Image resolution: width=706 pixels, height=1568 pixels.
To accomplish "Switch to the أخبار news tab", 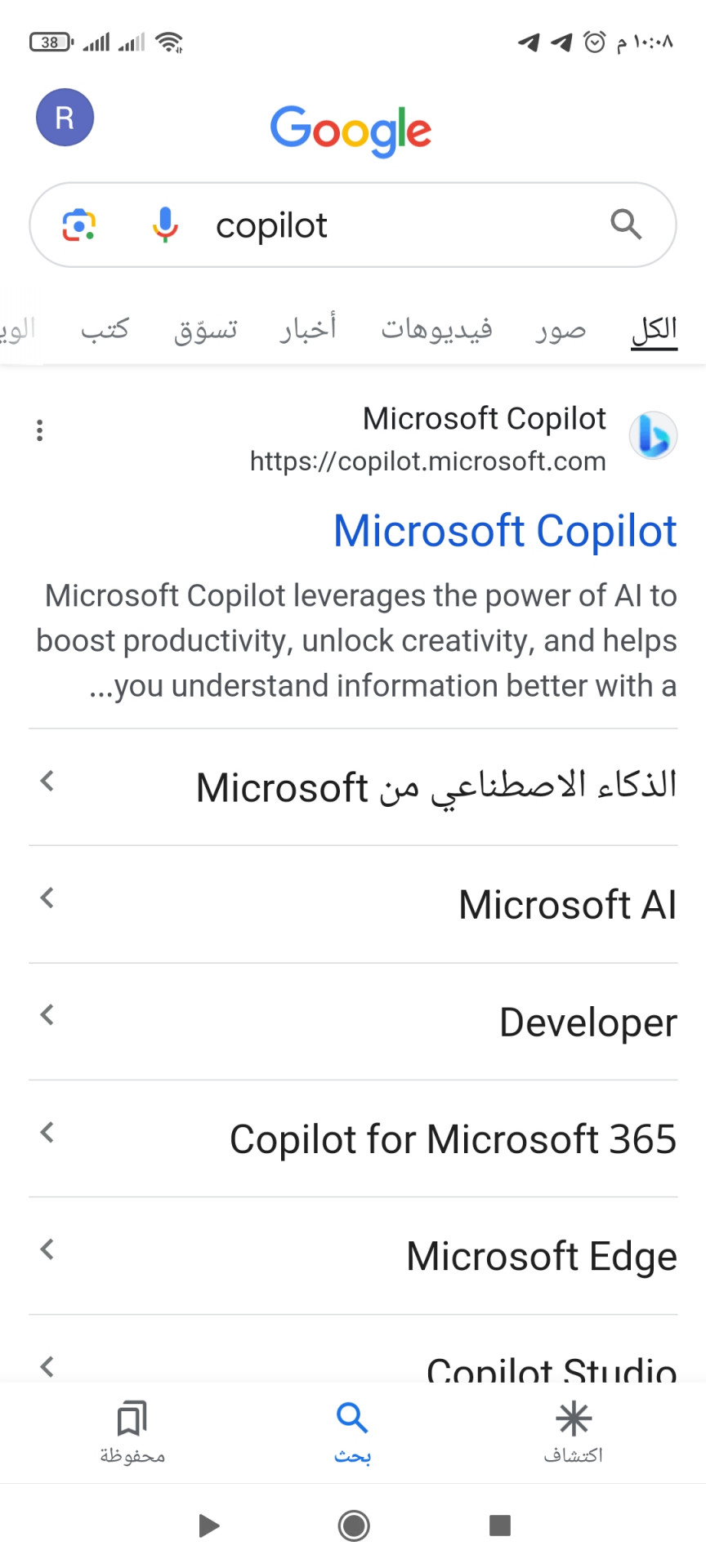I will click(308, 328).
